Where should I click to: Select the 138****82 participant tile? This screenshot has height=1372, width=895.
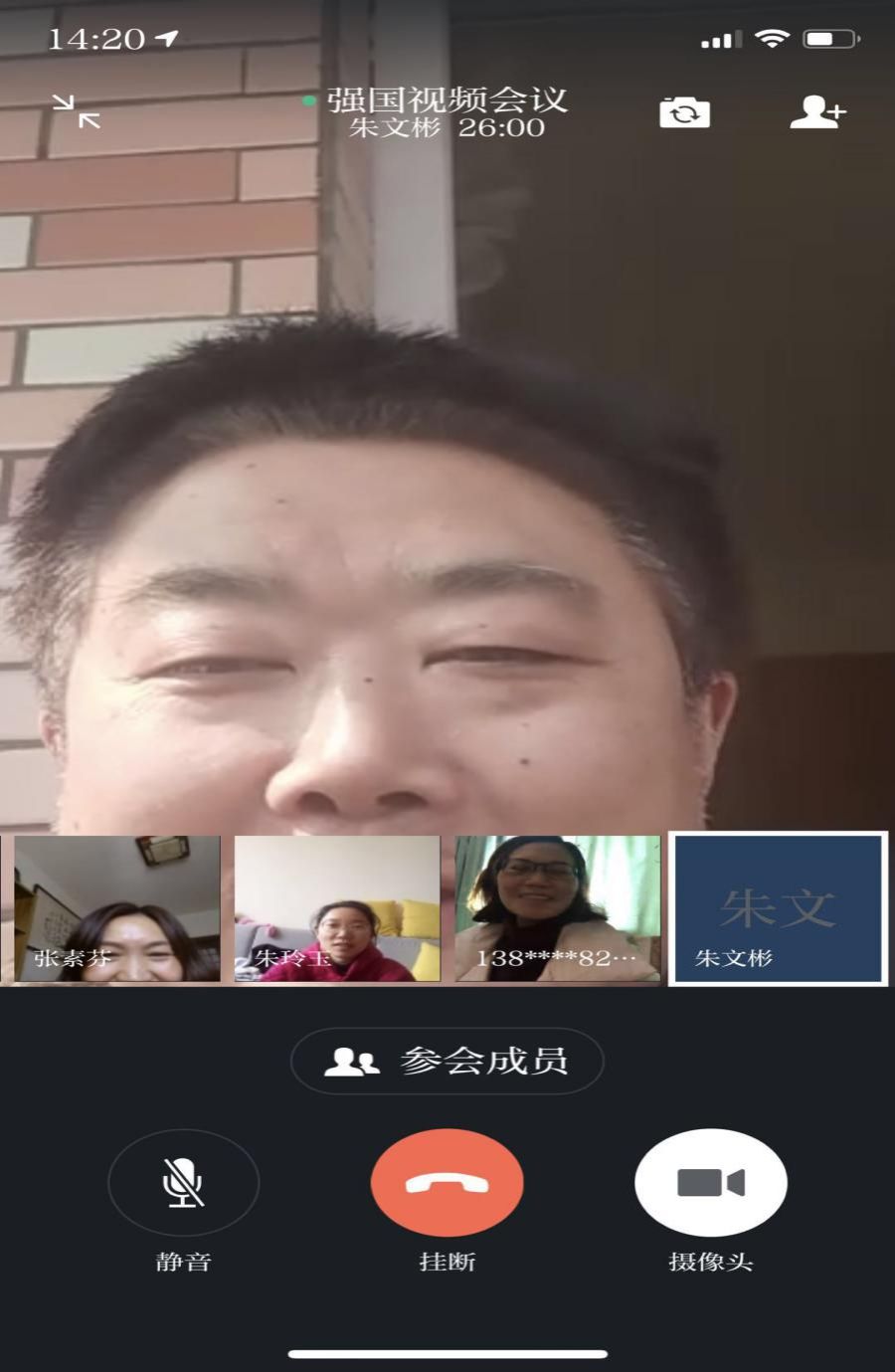coord(558,908)
